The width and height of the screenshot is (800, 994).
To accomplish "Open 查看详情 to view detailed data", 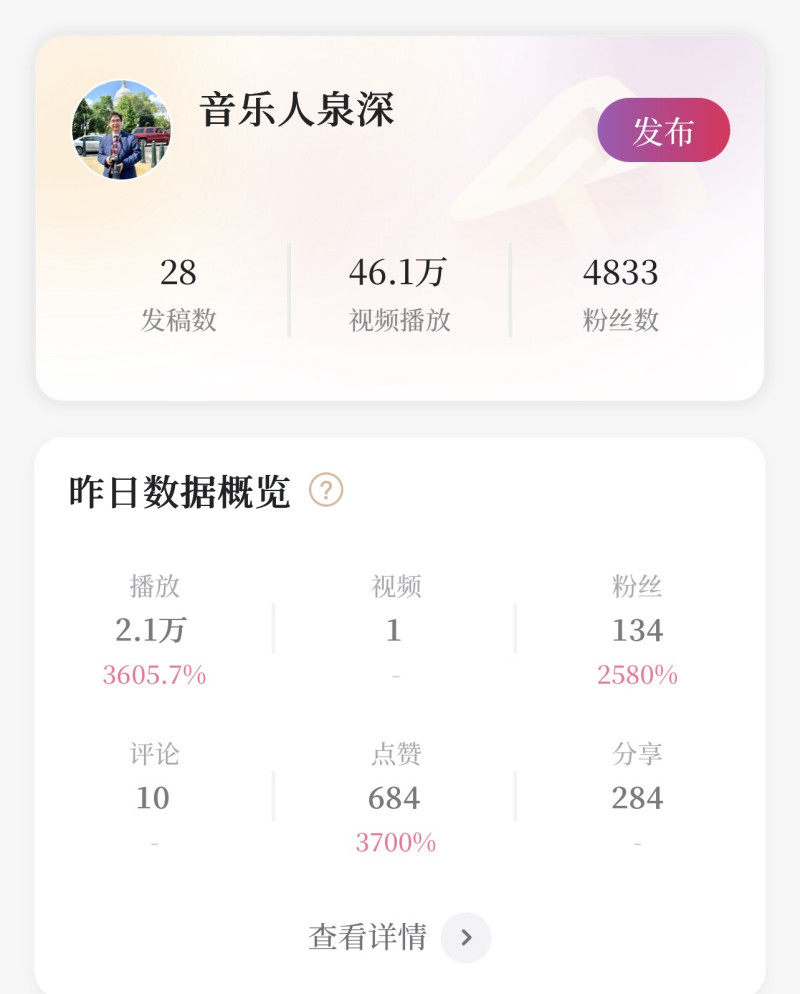I will [x=399, y=937].
